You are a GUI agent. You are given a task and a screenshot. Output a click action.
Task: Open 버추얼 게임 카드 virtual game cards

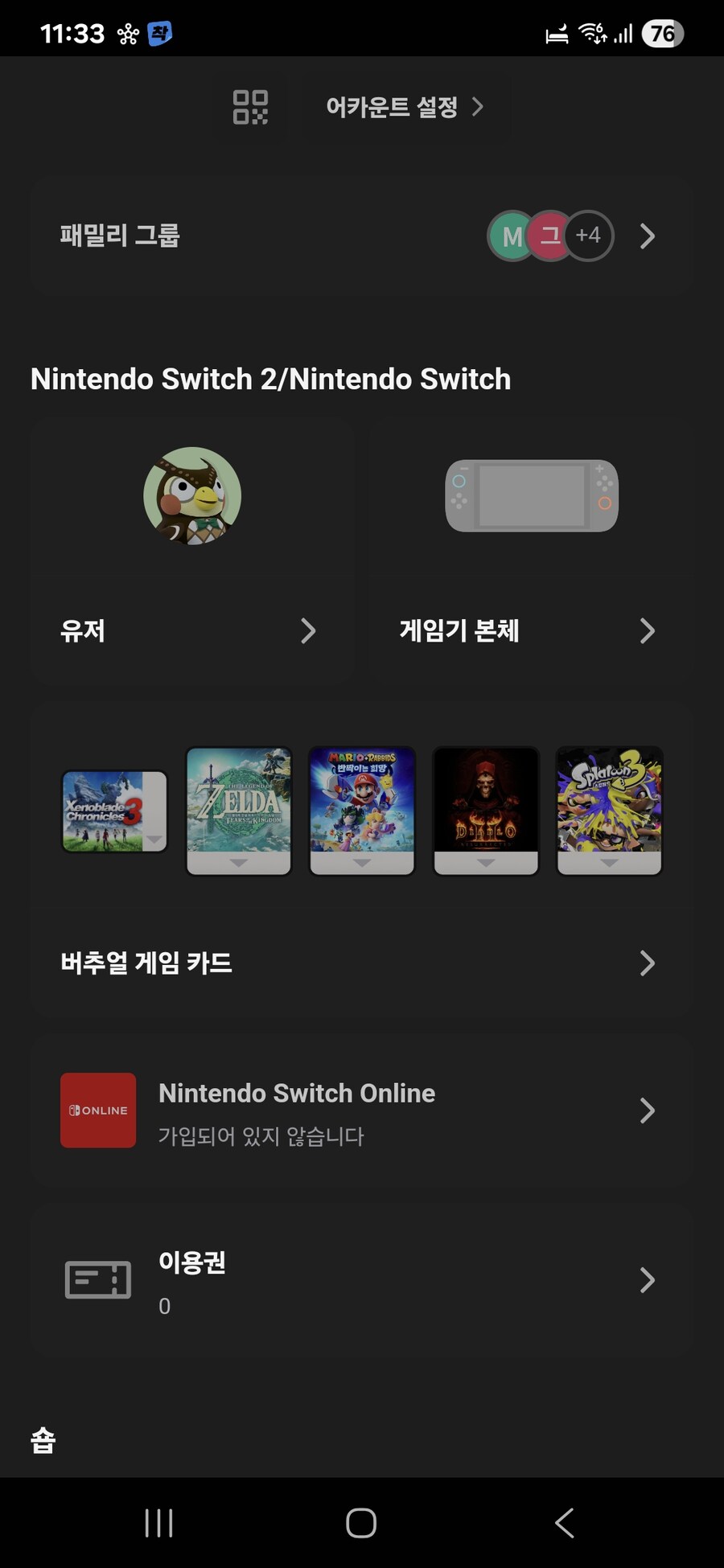coord(362,963)
